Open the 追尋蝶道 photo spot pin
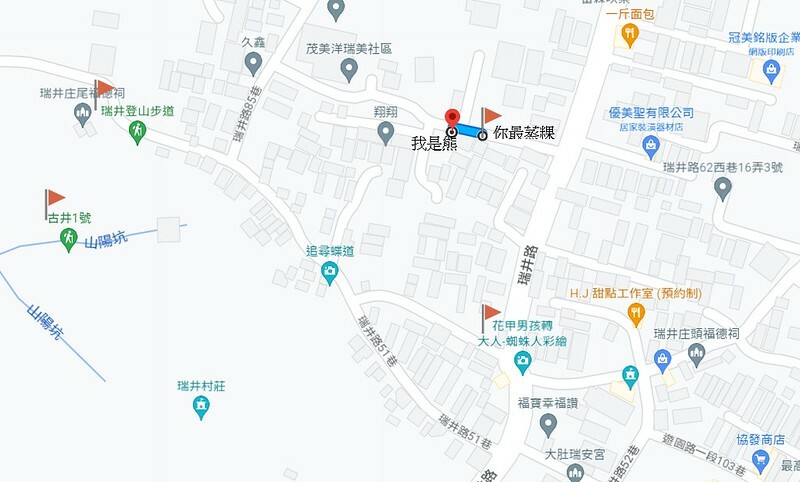Viewport: 800px width, 482px height. point(330,273)
